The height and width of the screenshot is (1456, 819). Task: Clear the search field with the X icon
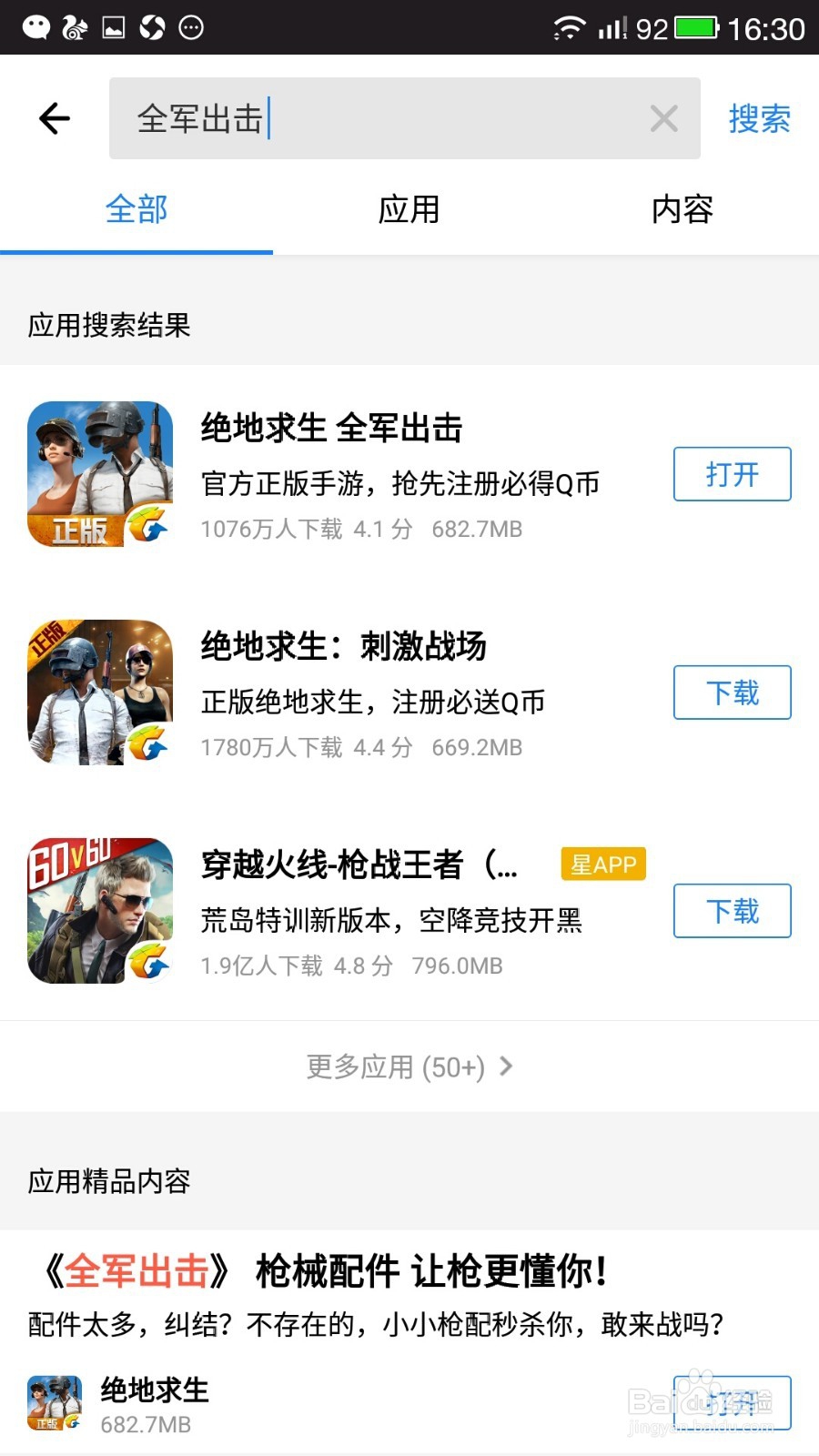pyautogui.click(x=663, y=119)
